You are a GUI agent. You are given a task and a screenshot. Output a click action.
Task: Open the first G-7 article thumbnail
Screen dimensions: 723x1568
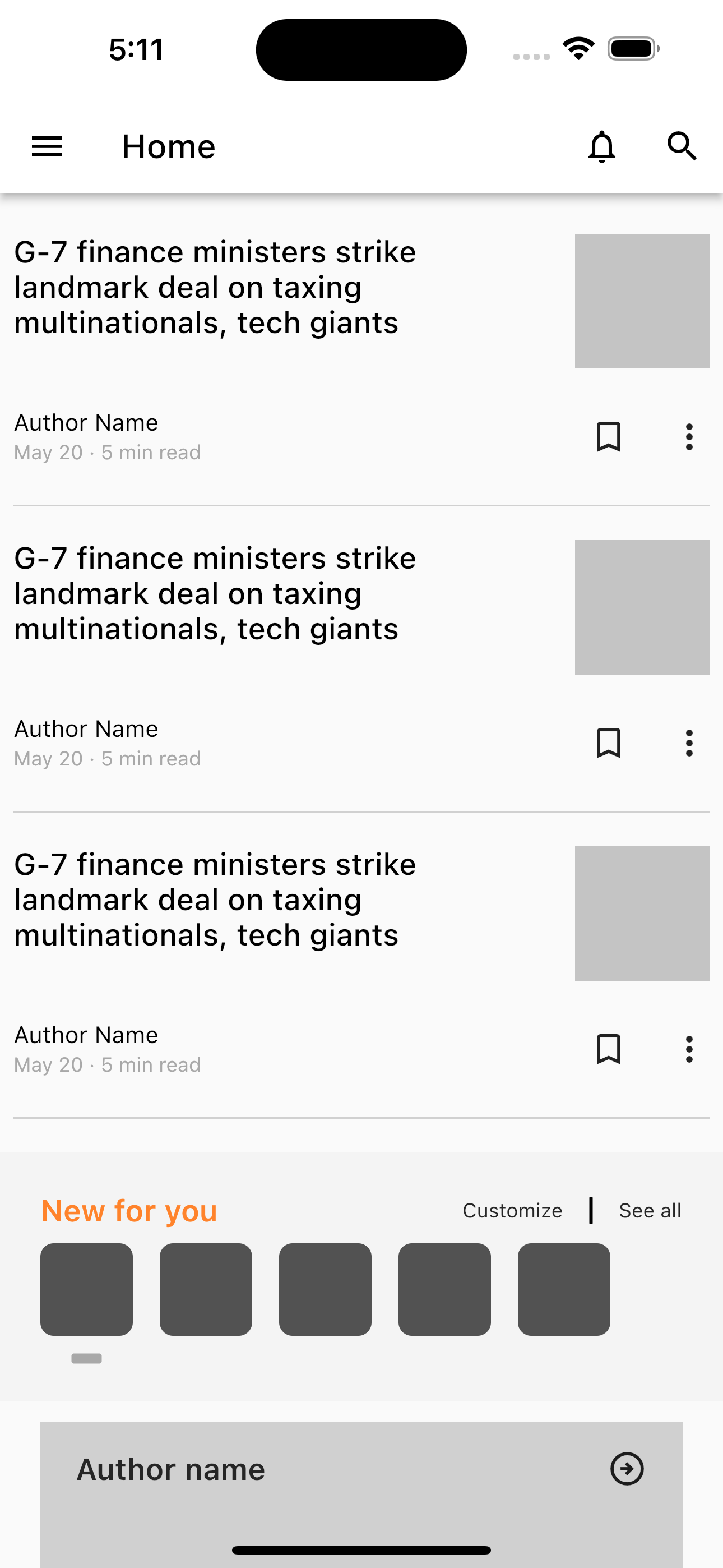pyautogui.click(x=642, y=301)
